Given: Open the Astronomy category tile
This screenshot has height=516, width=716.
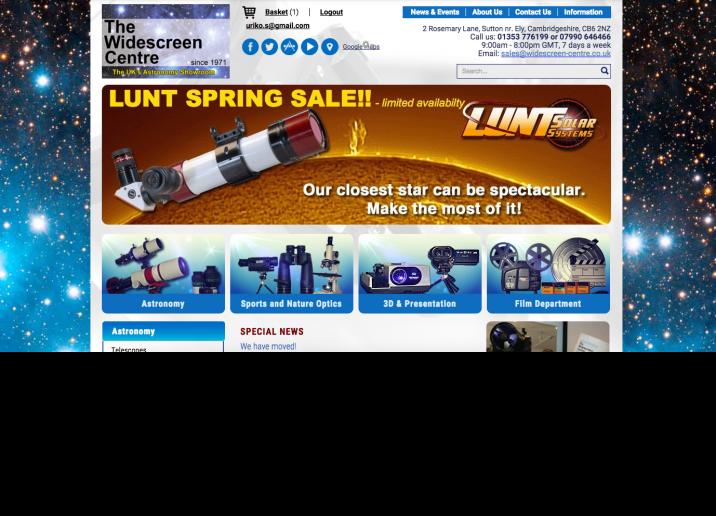Looking at the screenshot, I should (x=163, y=274).
